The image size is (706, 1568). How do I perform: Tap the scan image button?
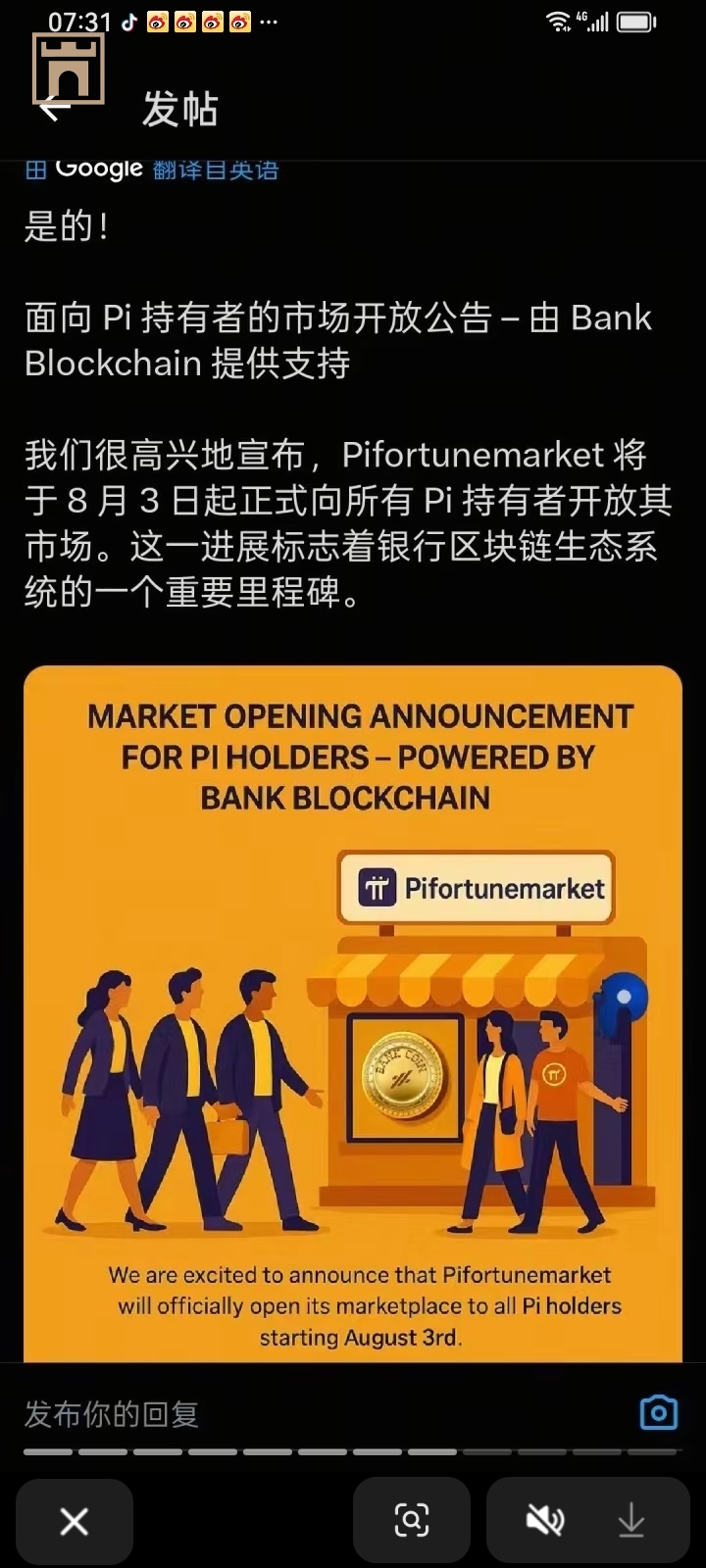click(412, 1521)
